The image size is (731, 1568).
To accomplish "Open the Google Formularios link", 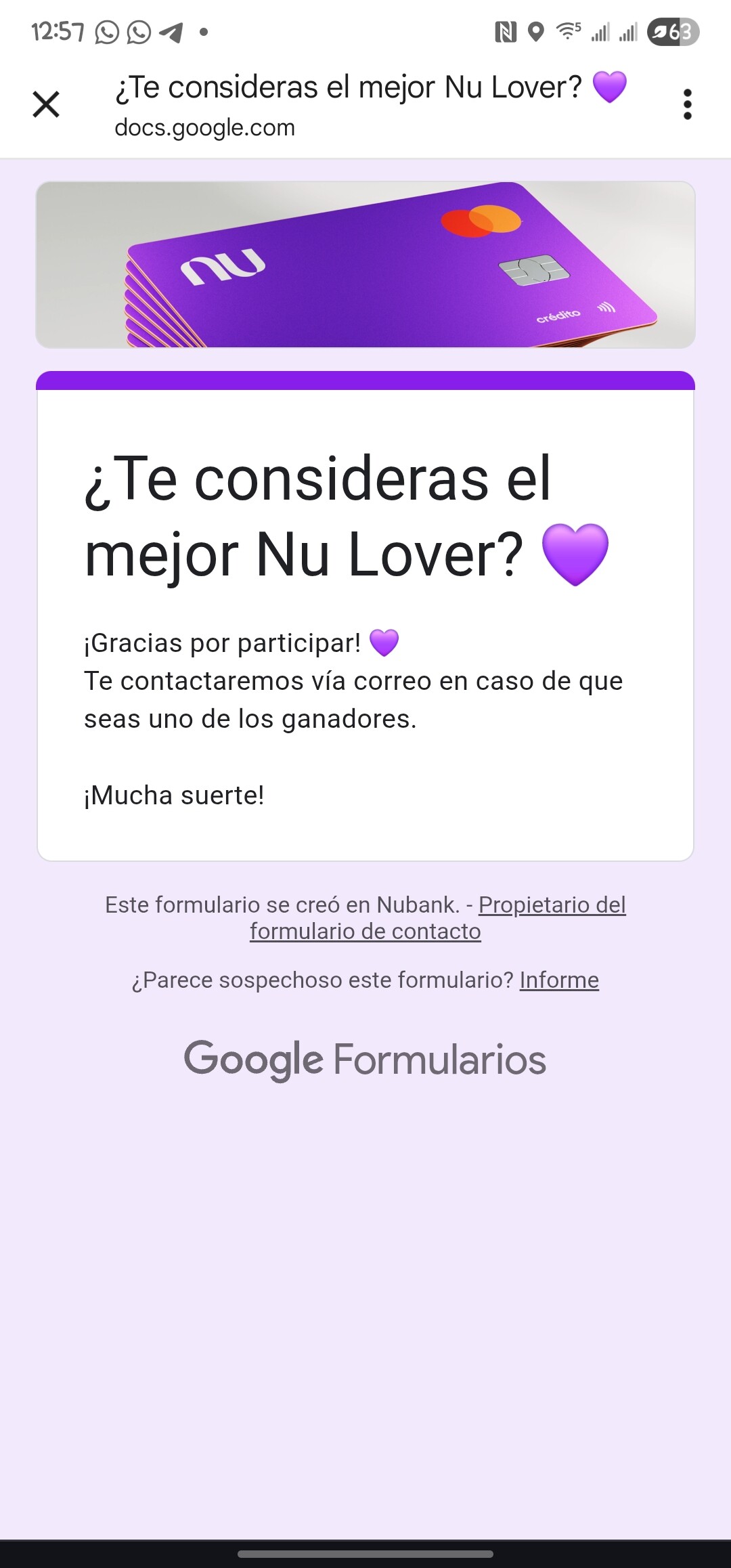I will tap(365, 1060).
